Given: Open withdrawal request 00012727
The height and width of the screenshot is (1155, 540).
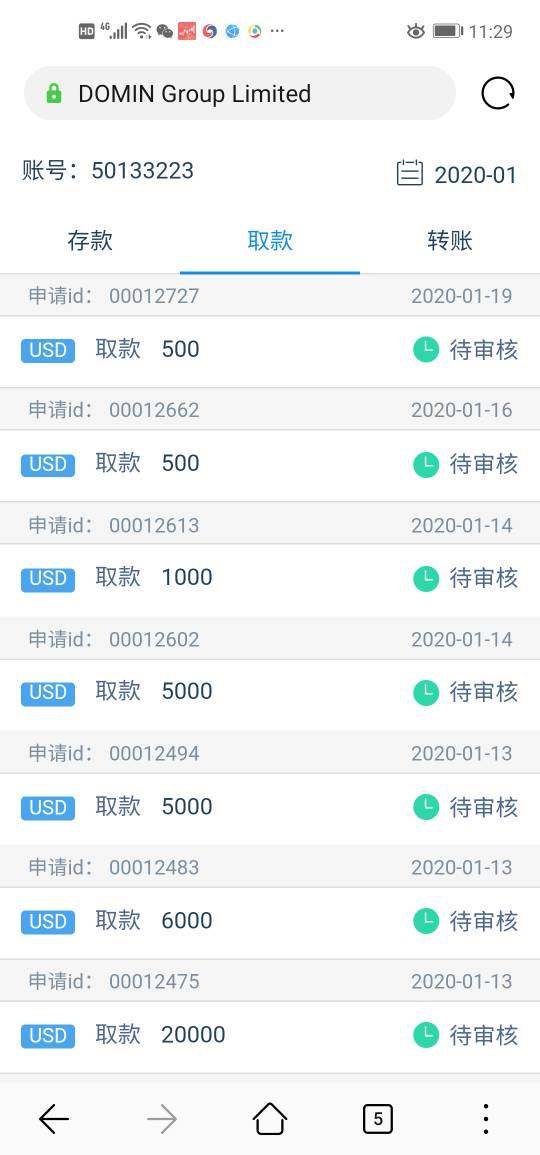Looking at the screenshot, I should 270,350.
